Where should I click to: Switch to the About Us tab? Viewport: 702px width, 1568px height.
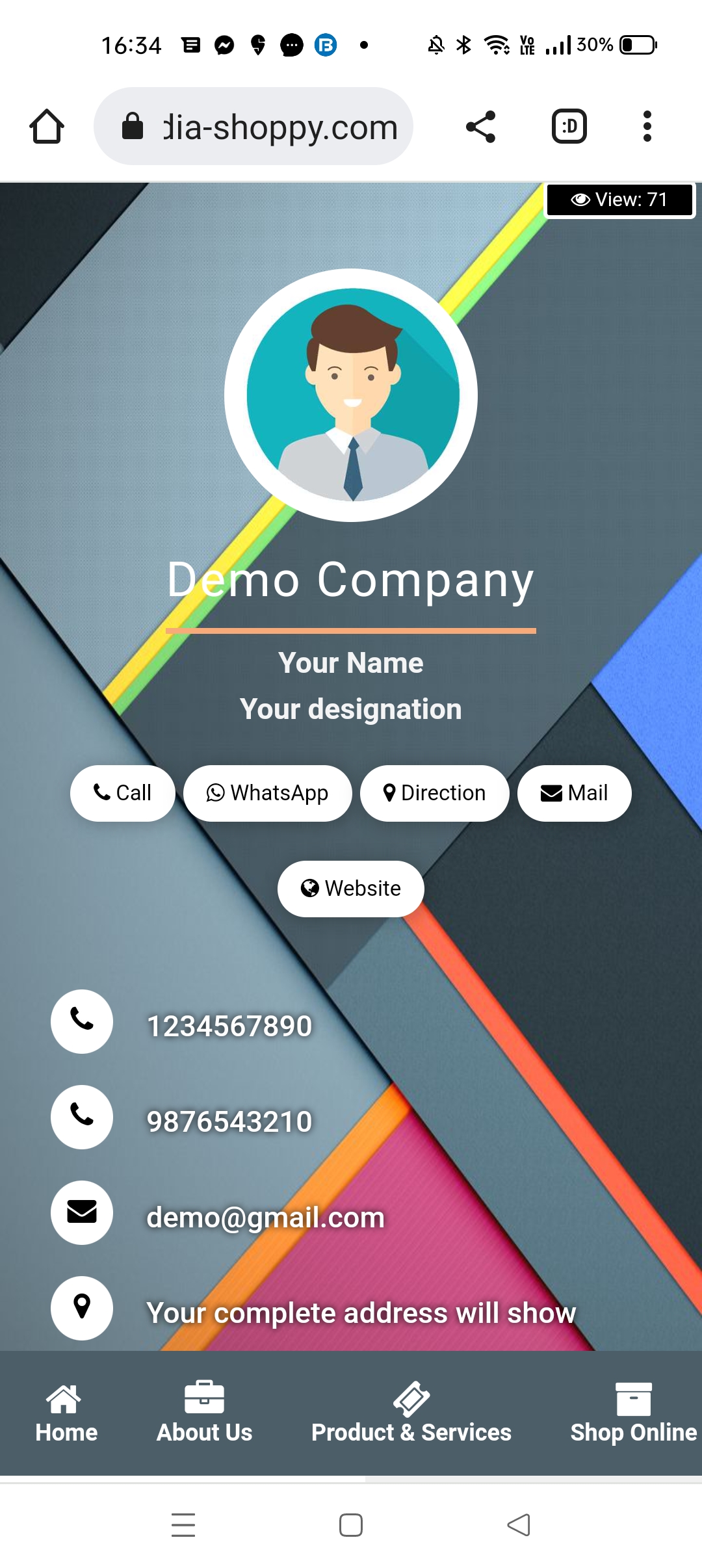204,1413
